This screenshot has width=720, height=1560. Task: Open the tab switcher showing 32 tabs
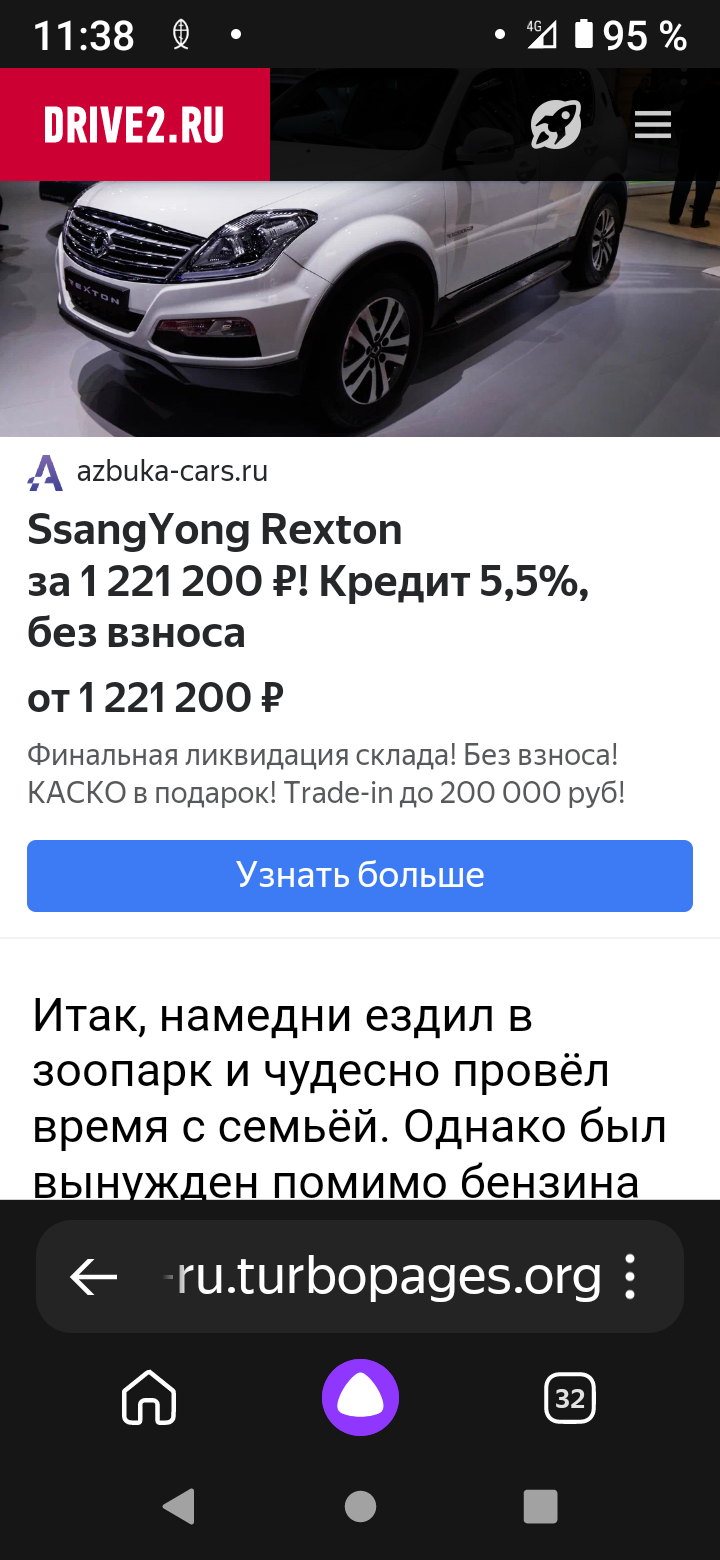pos(570,1397)
